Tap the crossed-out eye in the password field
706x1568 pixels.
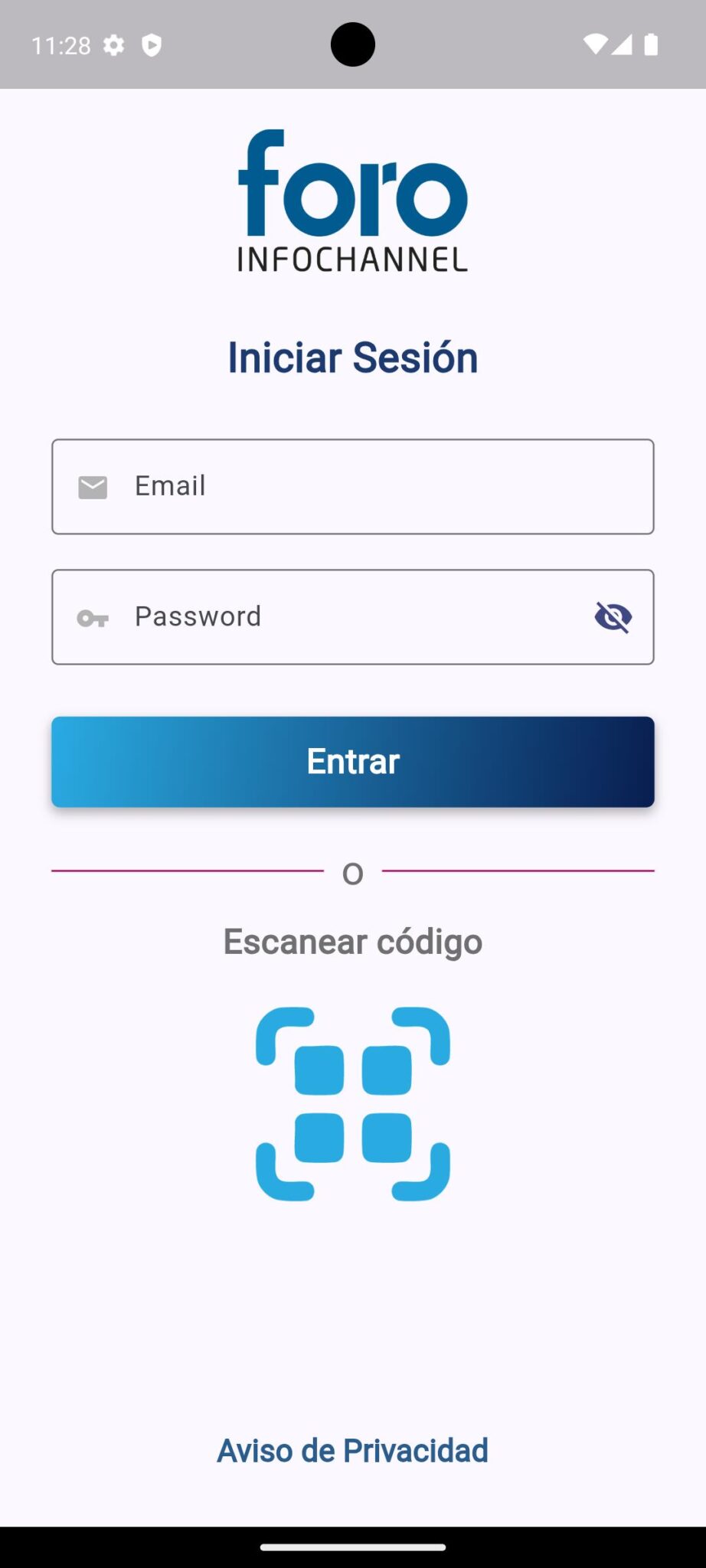pyautogui.click(x=614, y=617)
